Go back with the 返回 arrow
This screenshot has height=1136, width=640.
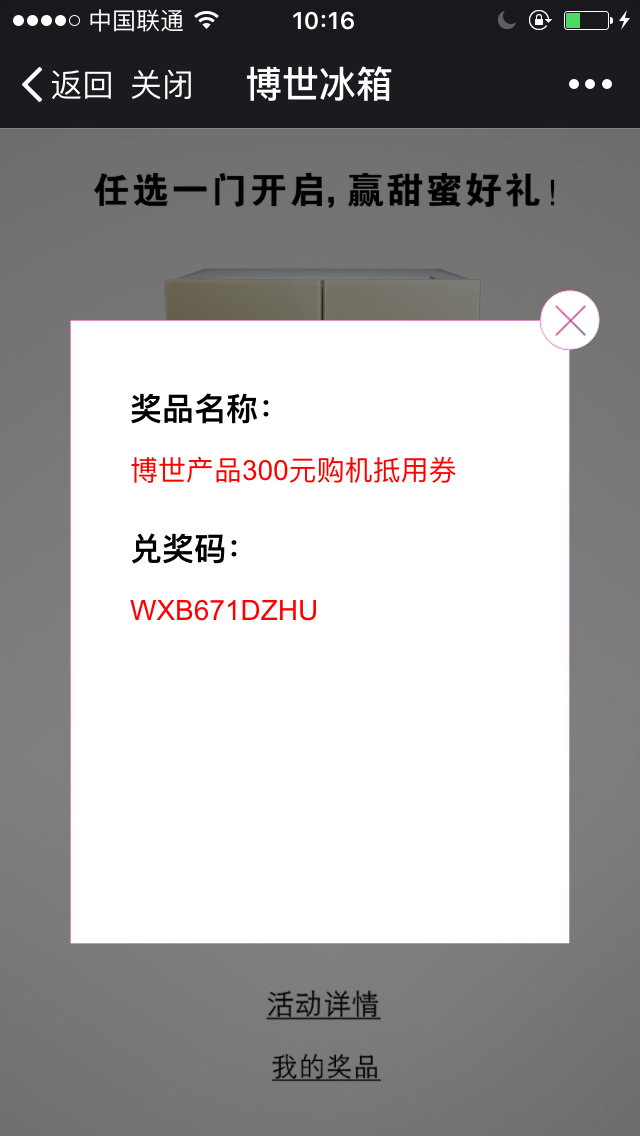65,85
